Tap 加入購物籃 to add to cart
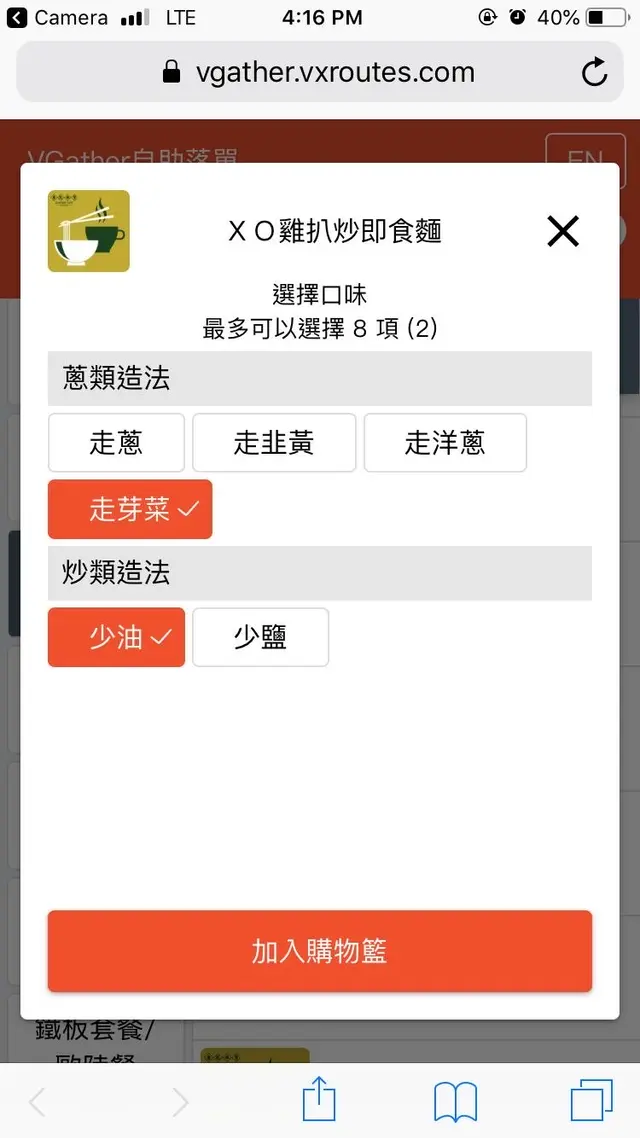The image size is (640, 1138). pos(320,951)
